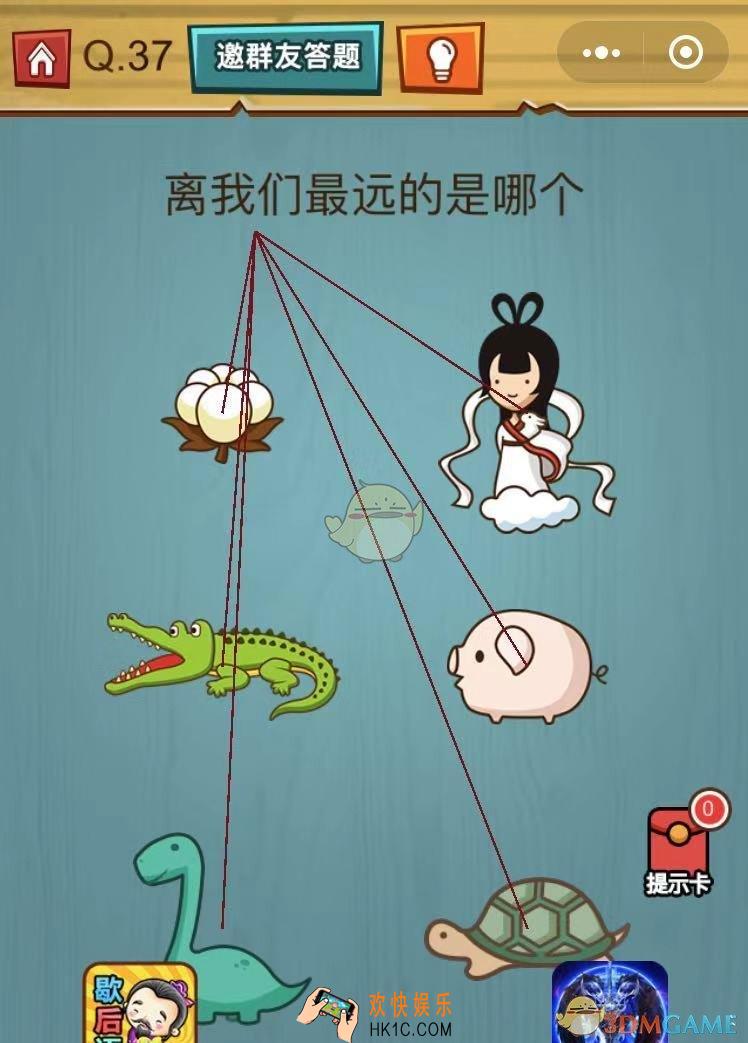Tap 邀群友答题 to invite friends
Image resolution: width=748 pixels, height=1043 pixels.
287,56
